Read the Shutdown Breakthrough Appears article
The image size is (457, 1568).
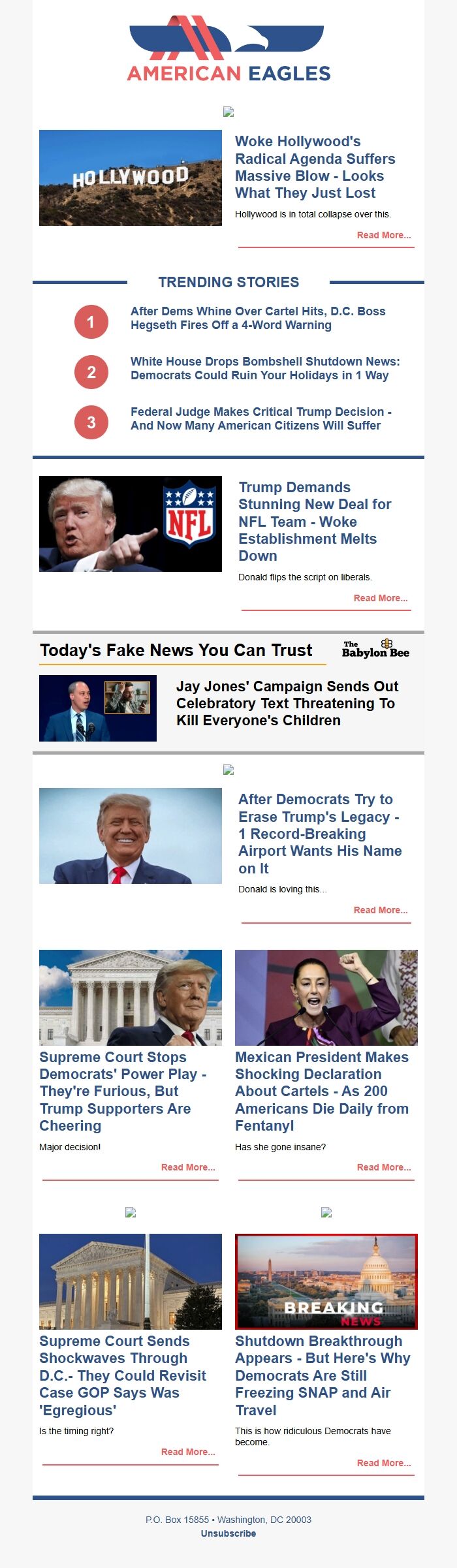click(x=323, y=1375)
